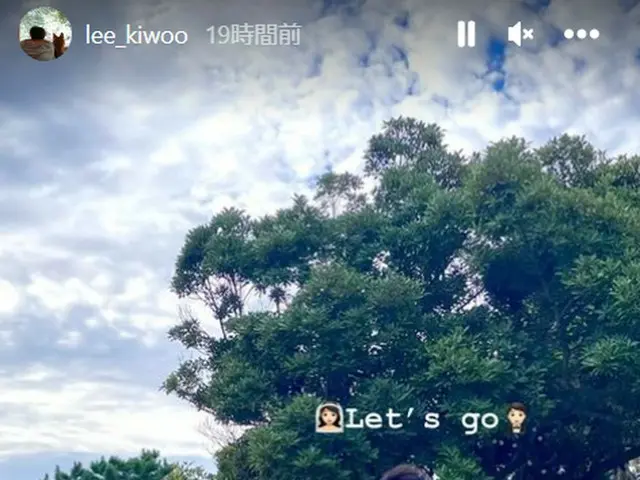
Task: Unmute the story audio
Action: 520,34
